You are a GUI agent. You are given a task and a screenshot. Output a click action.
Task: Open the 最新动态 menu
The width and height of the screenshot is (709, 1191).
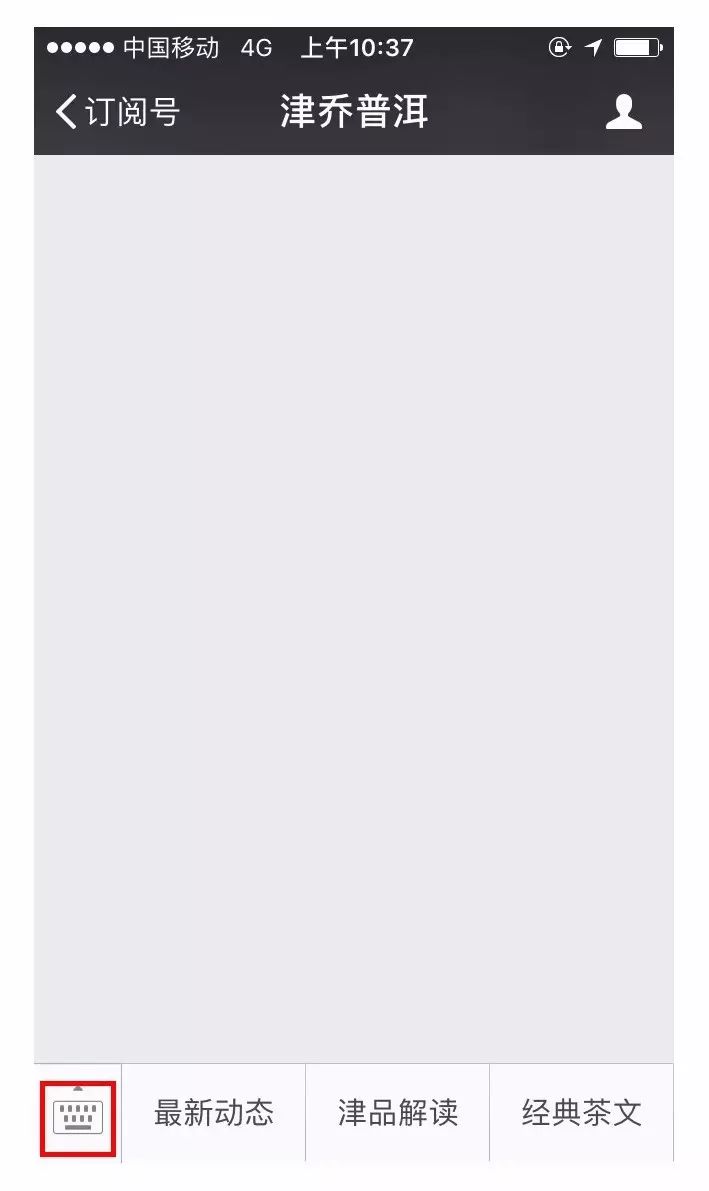click(x=213, y=1113)
